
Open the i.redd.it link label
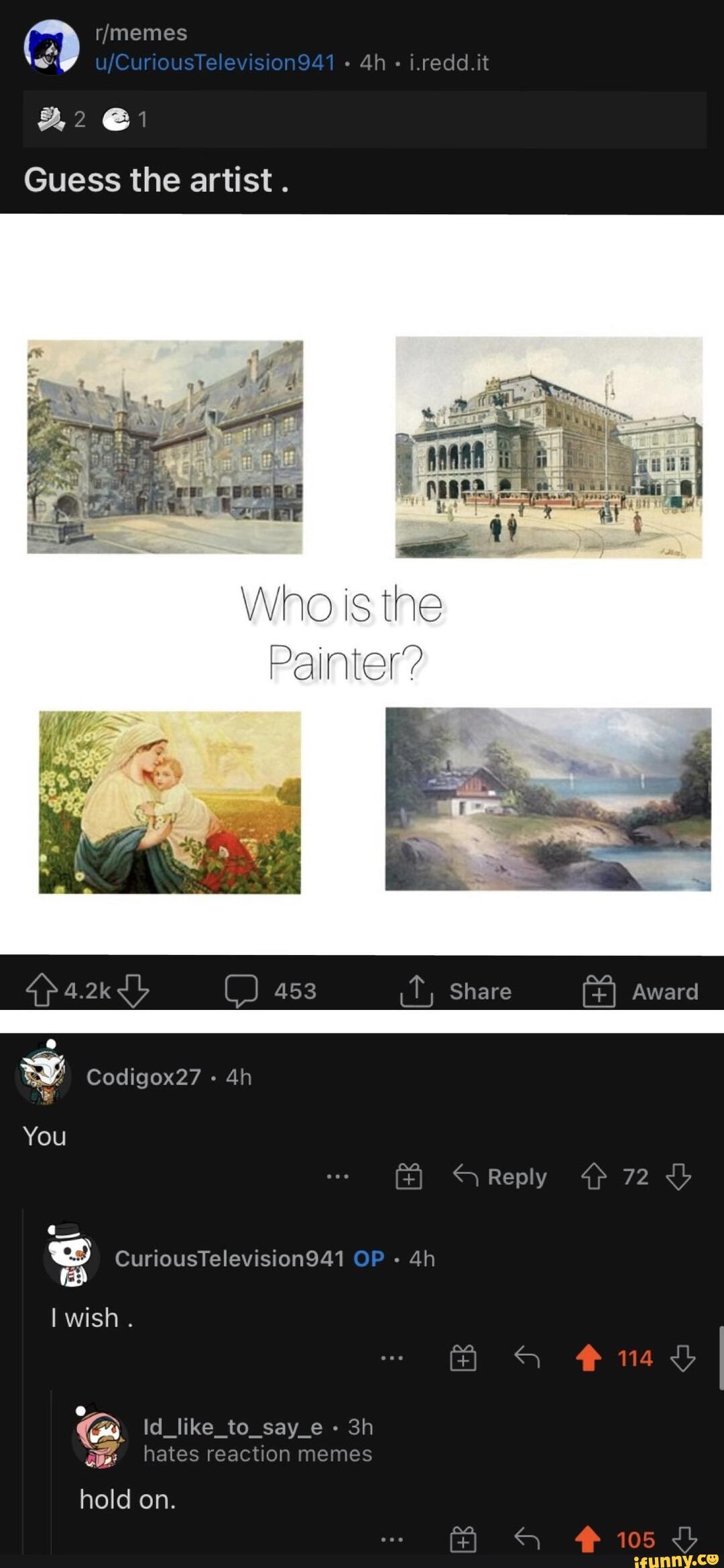click(x=448, y=62)
